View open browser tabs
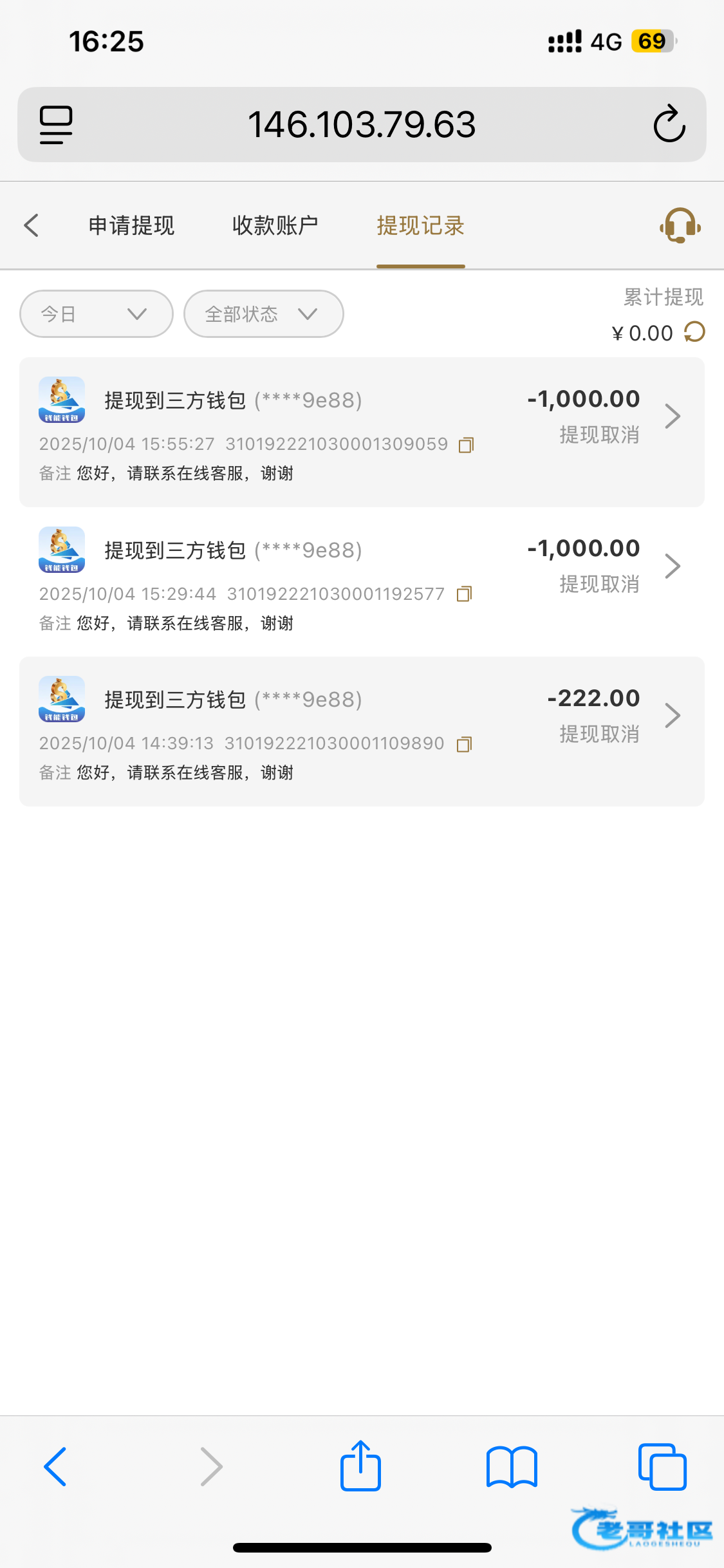724x1568 pixels. point(662,1466)
